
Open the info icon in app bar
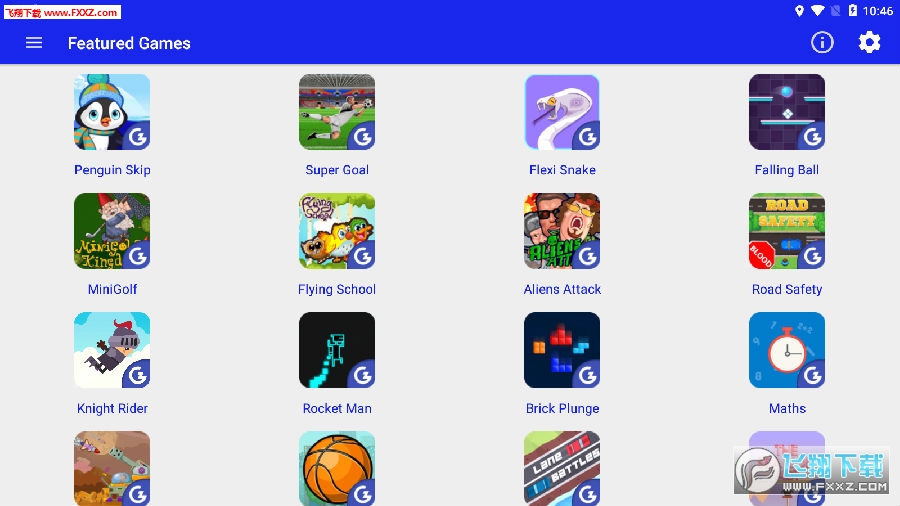click(x=822, y=42)
